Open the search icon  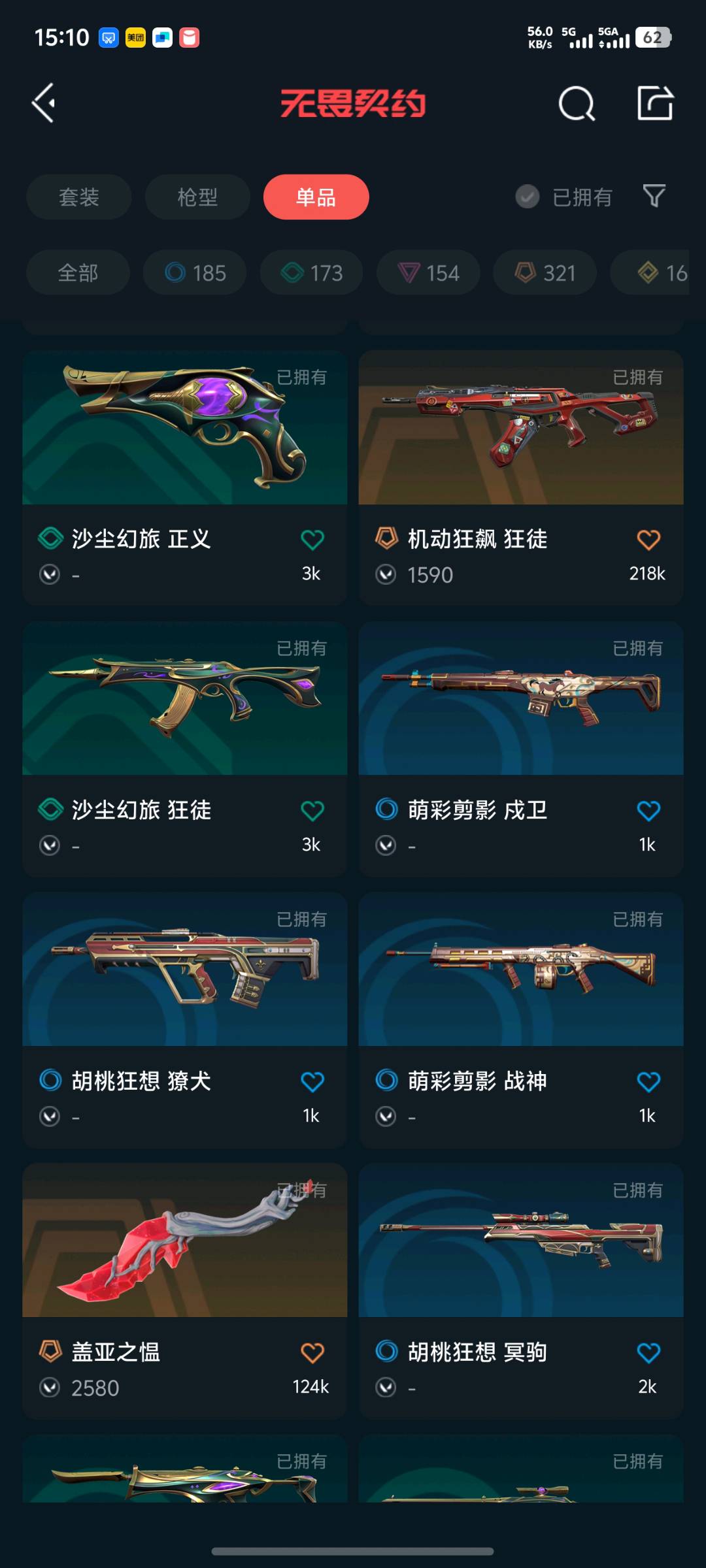coord(577,103)
